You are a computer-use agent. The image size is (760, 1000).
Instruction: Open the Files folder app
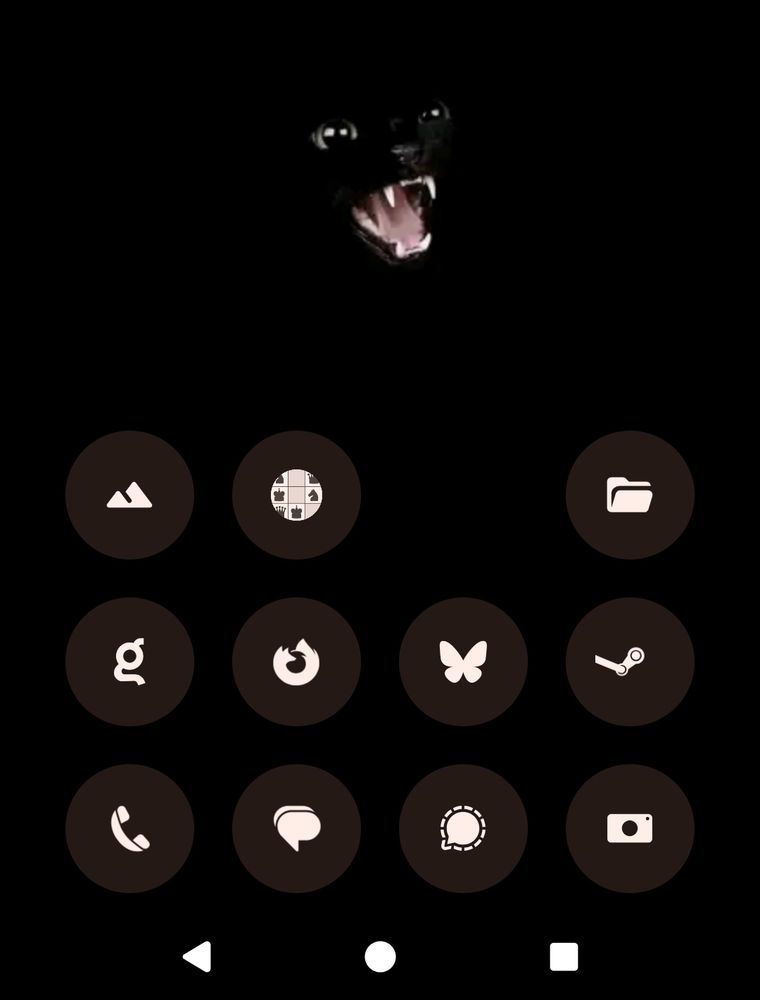630,494
